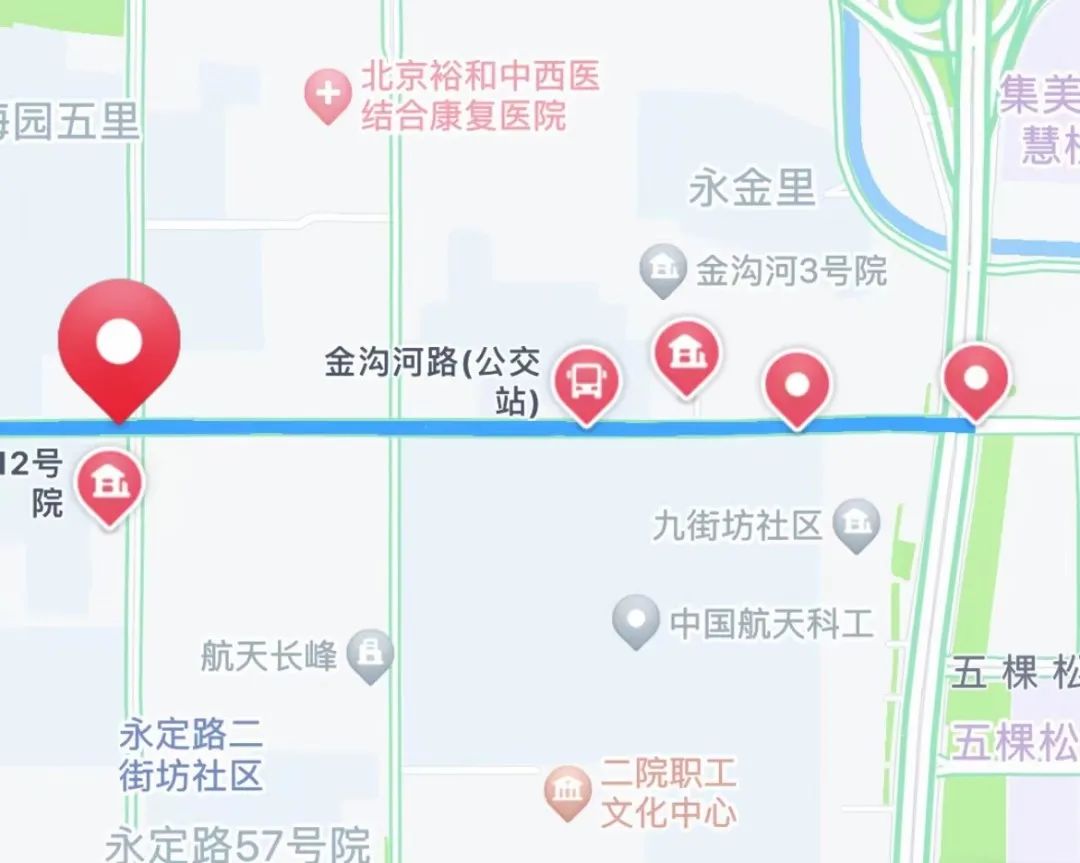Tap the 九街坊社区 marker

tap(857, 523)
